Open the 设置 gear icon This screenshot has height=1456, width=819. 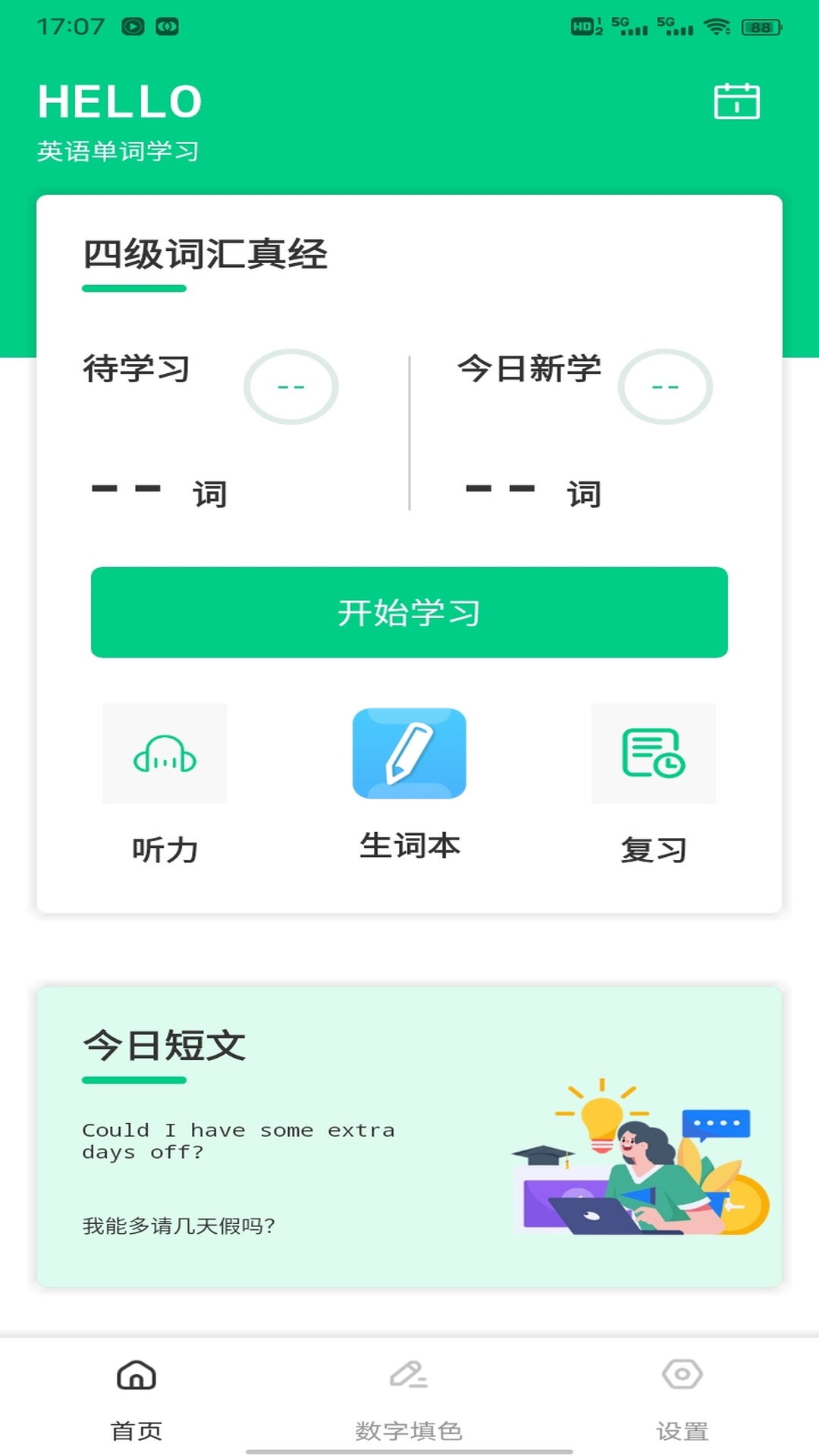(x=682, y=1375)
